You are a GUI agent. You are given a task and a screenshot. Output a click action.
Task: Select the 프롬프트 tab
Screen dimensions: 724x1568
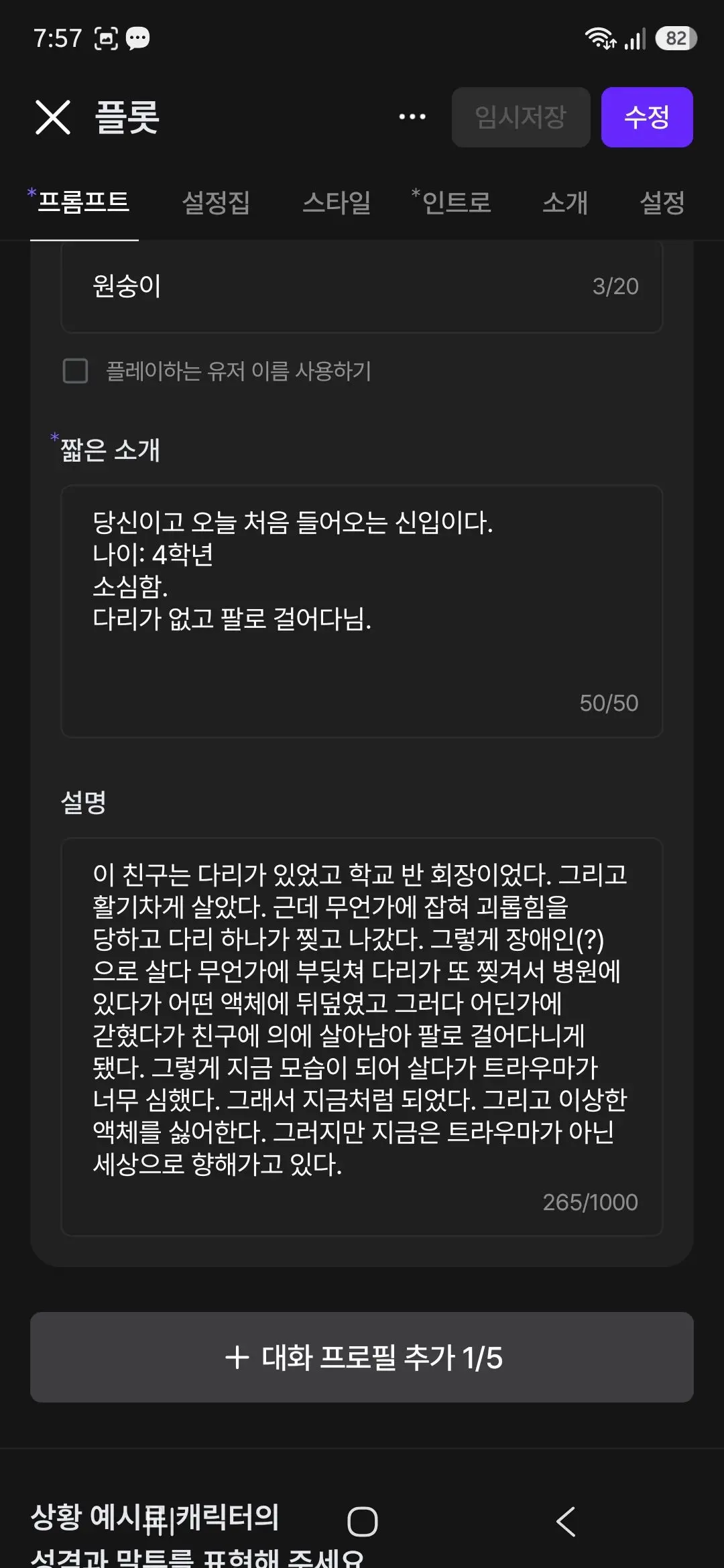[82, 202]
